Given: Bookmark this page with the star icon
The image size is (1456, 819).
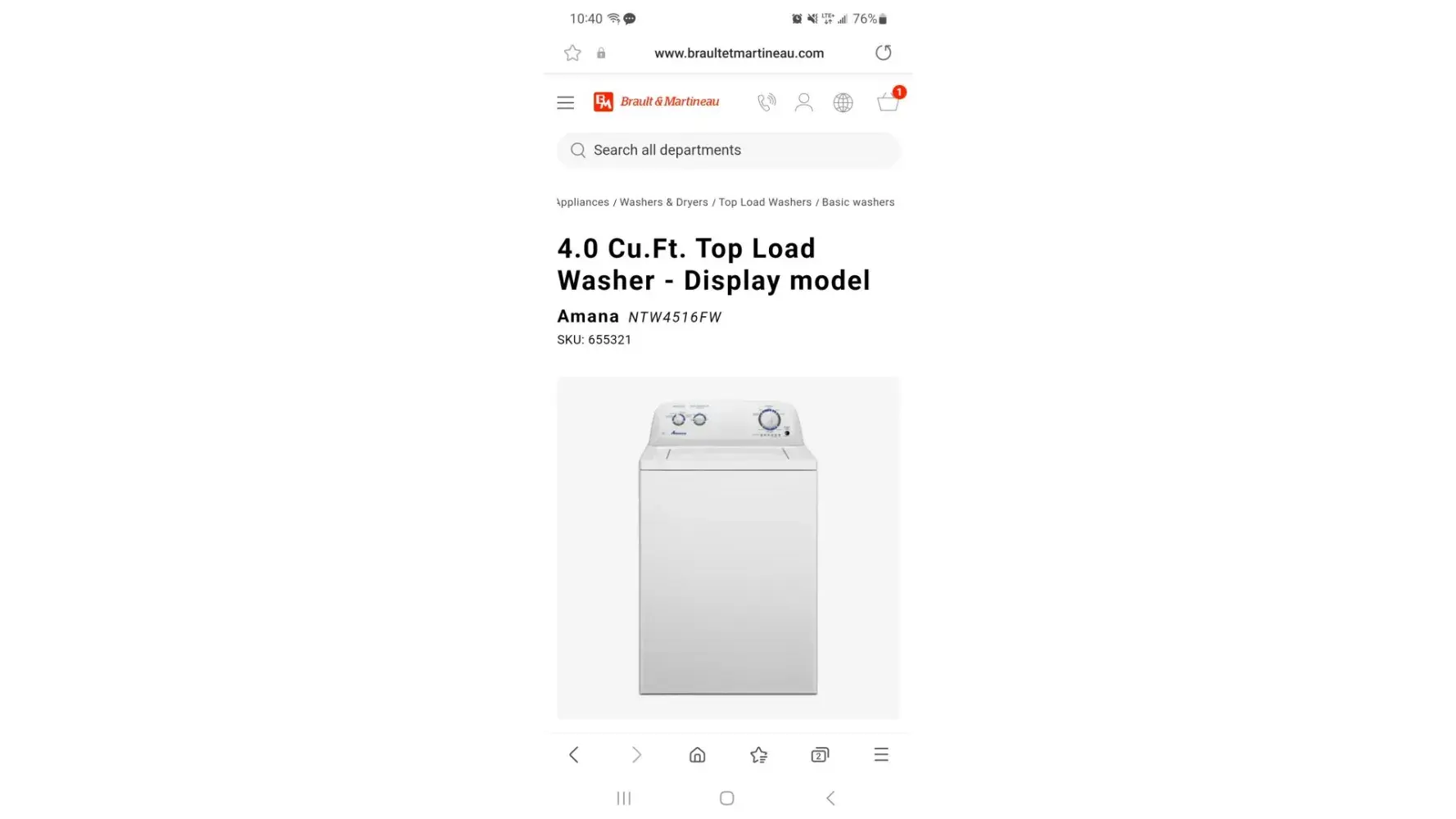Looking at the screenshot, I should [572, 53].
